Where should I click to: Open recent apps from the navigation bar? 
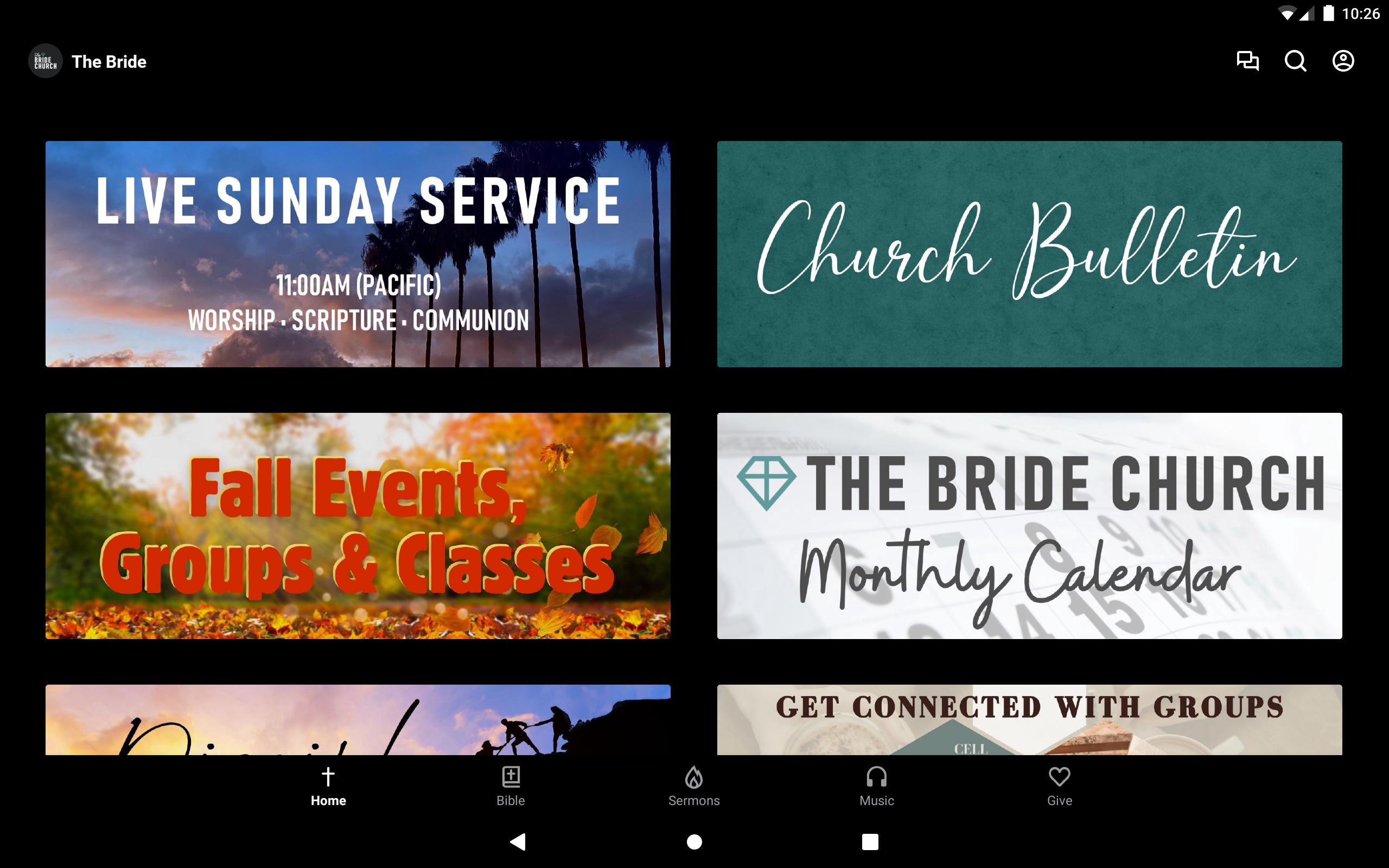[870, 841]
